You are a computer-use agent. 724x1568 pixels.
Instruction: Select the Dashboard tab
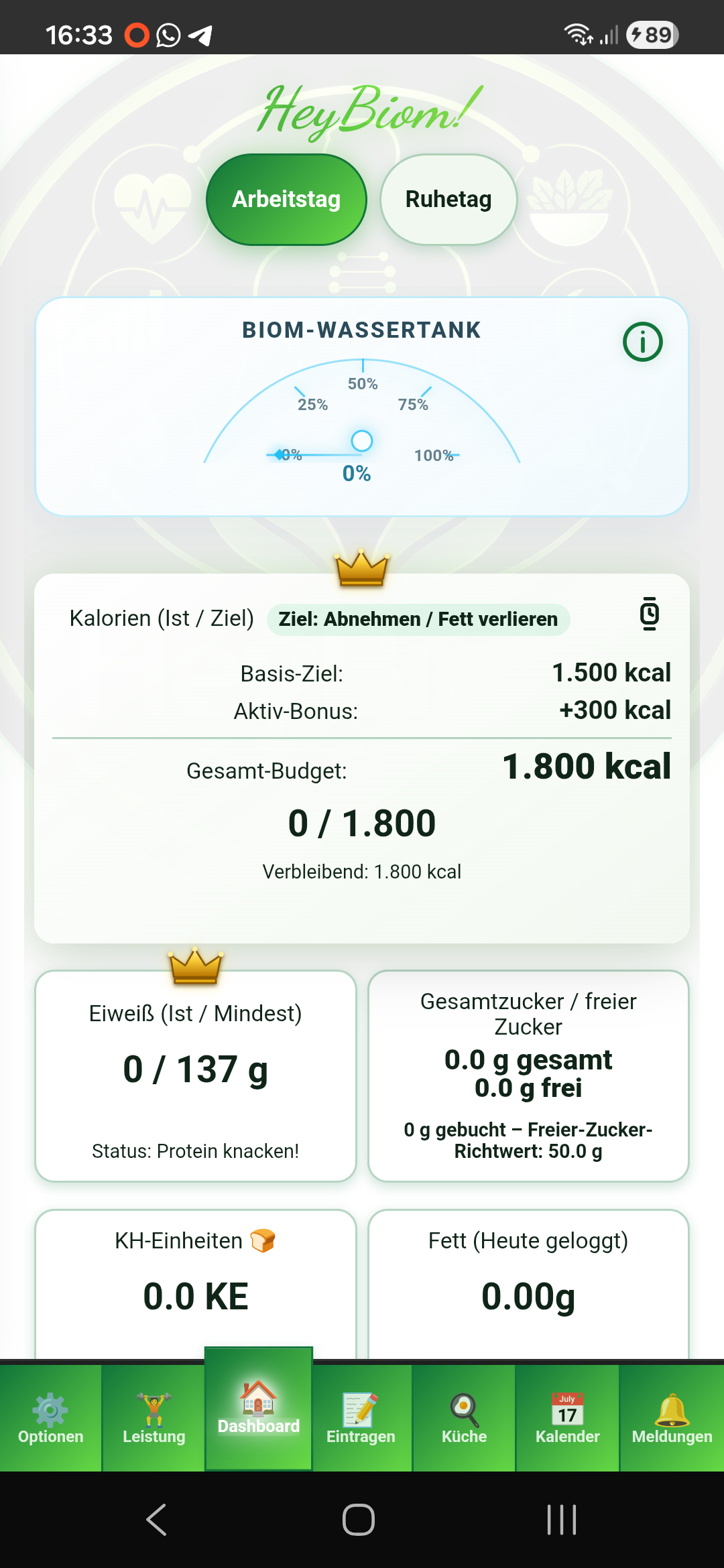click(259, 1409)
